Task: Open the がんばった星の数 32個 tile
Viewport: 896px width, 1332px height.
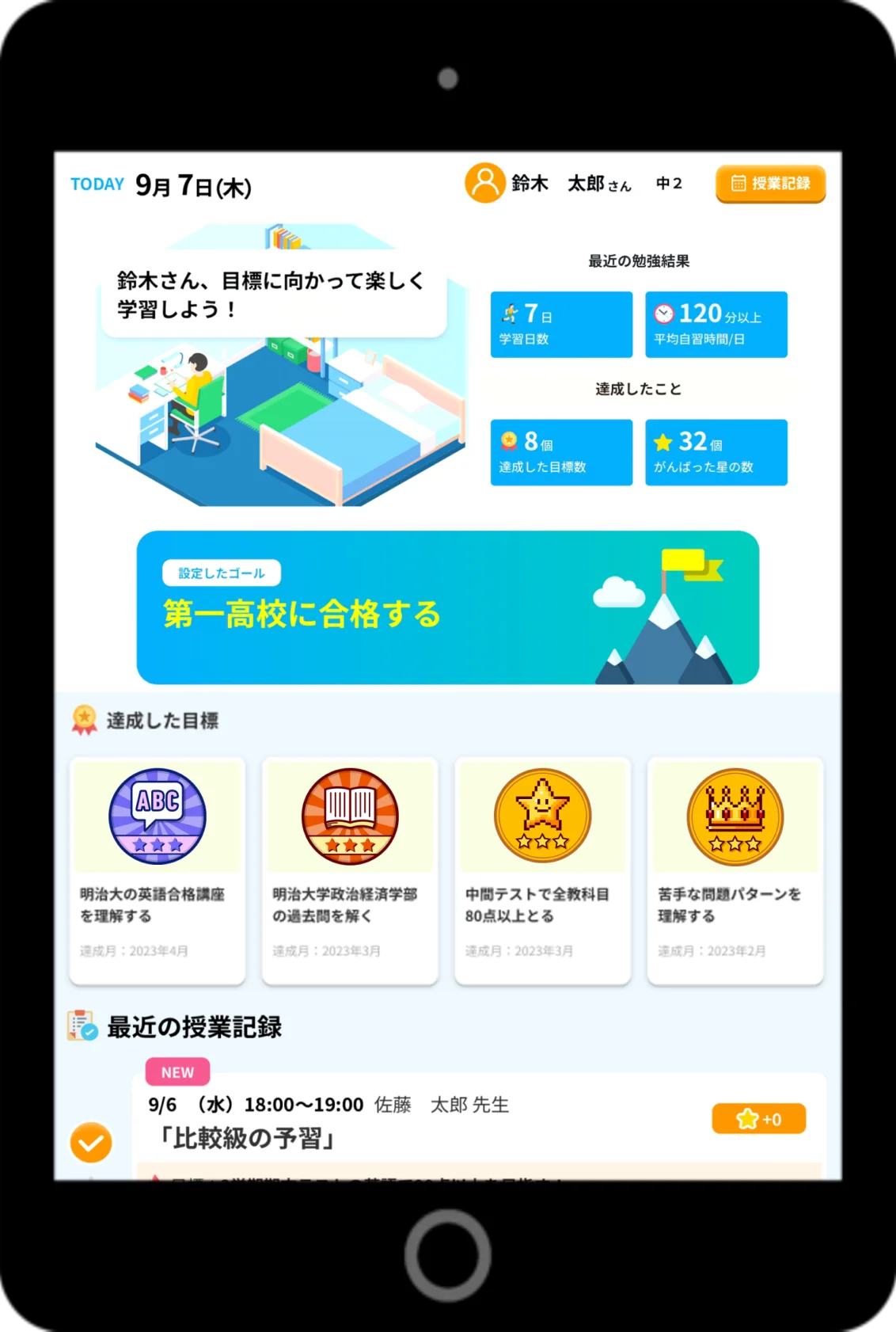Action: tap(716, 452)
